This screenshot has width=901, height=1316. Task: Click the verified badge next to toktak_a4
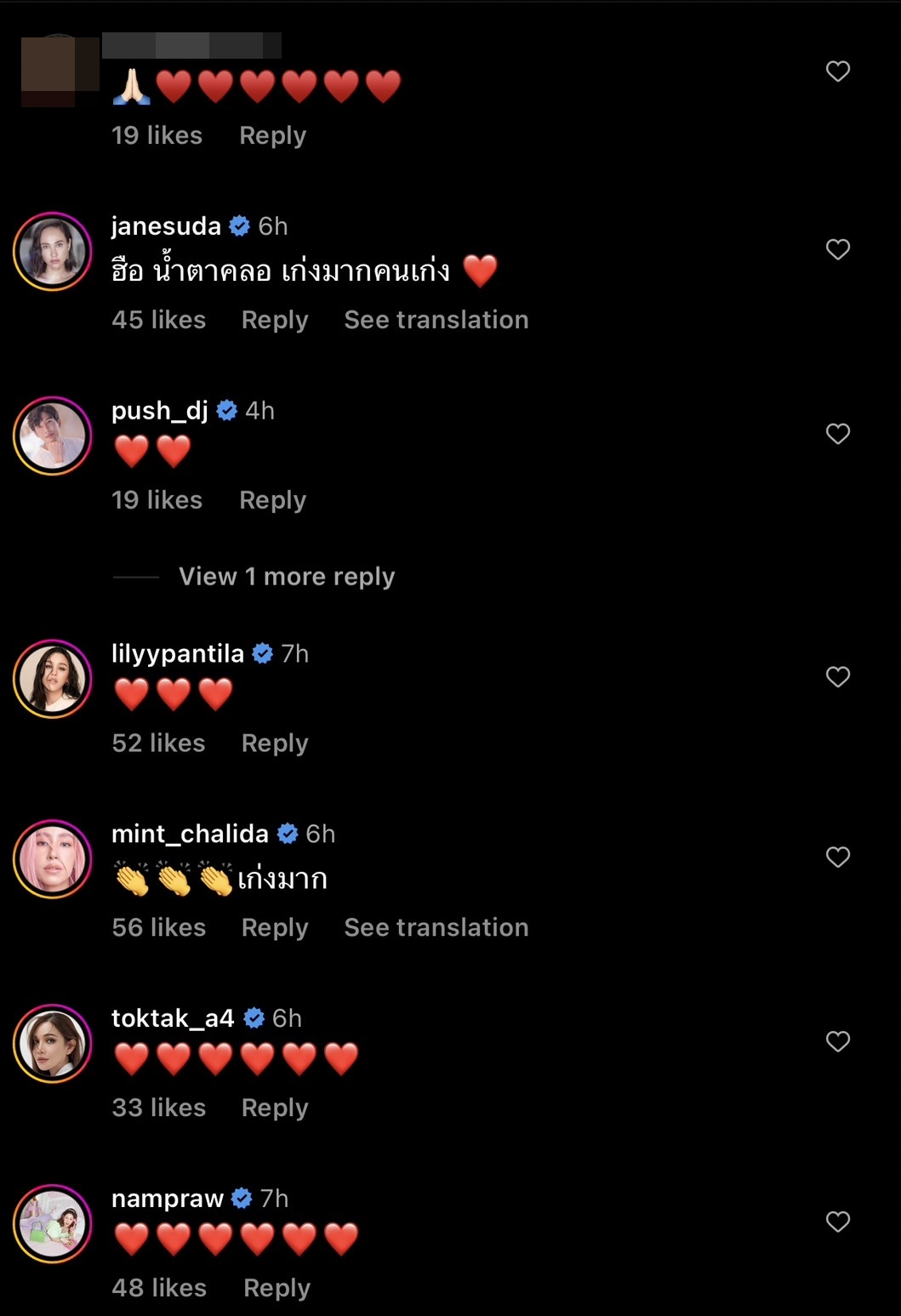click(x=254, y=1017)
